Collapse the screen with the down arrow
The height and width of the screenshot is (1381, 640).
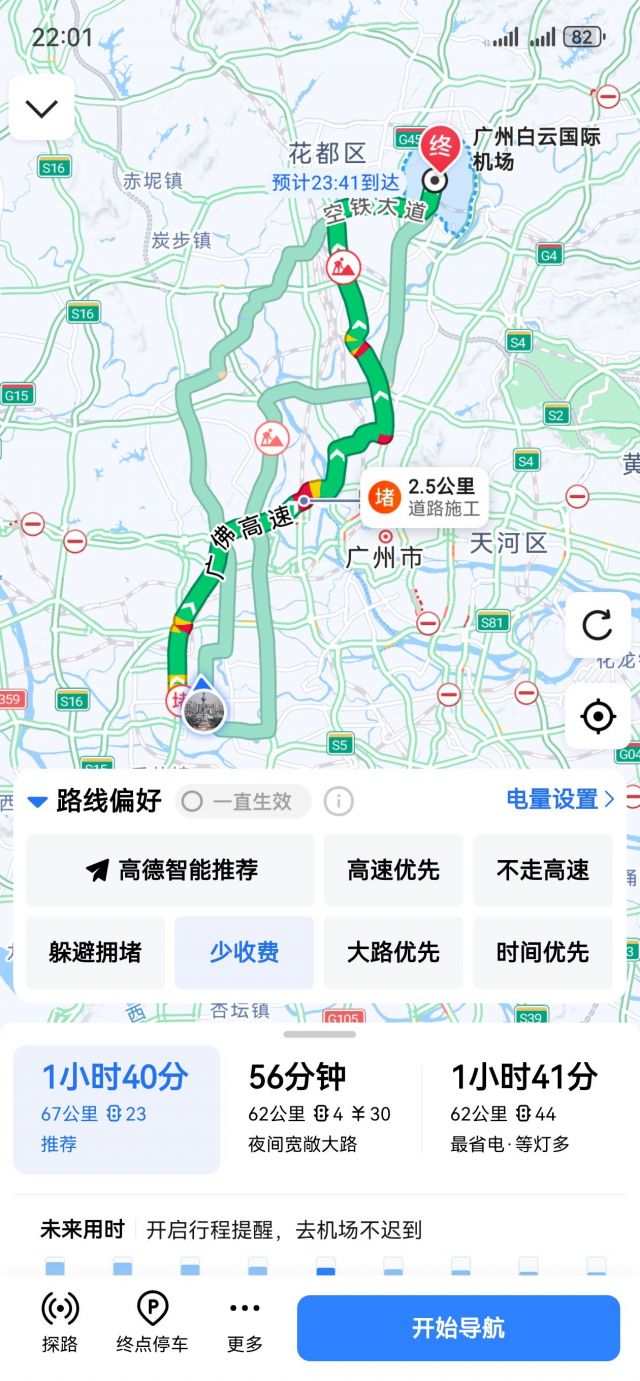click(42, 108)
